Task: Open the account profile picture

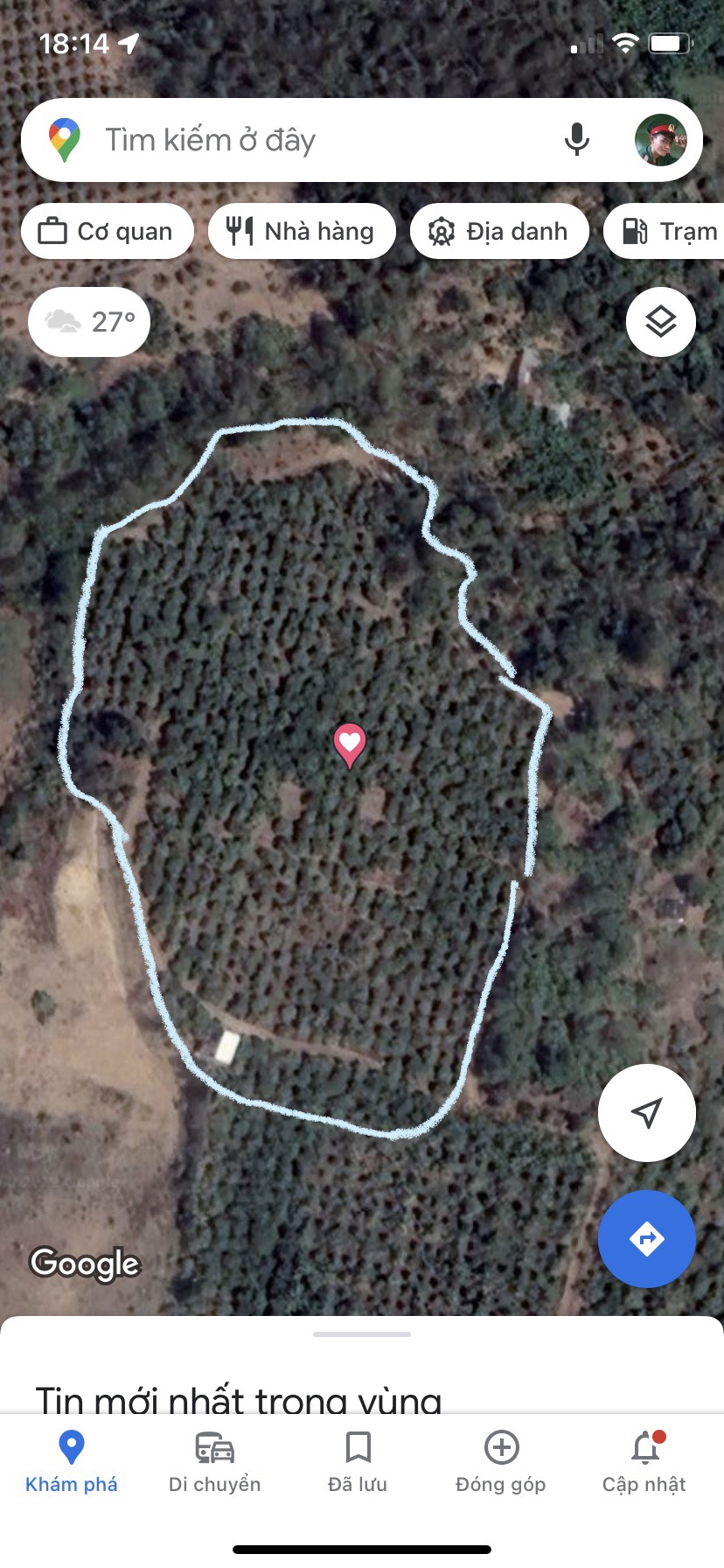Action: coord(660,140)
